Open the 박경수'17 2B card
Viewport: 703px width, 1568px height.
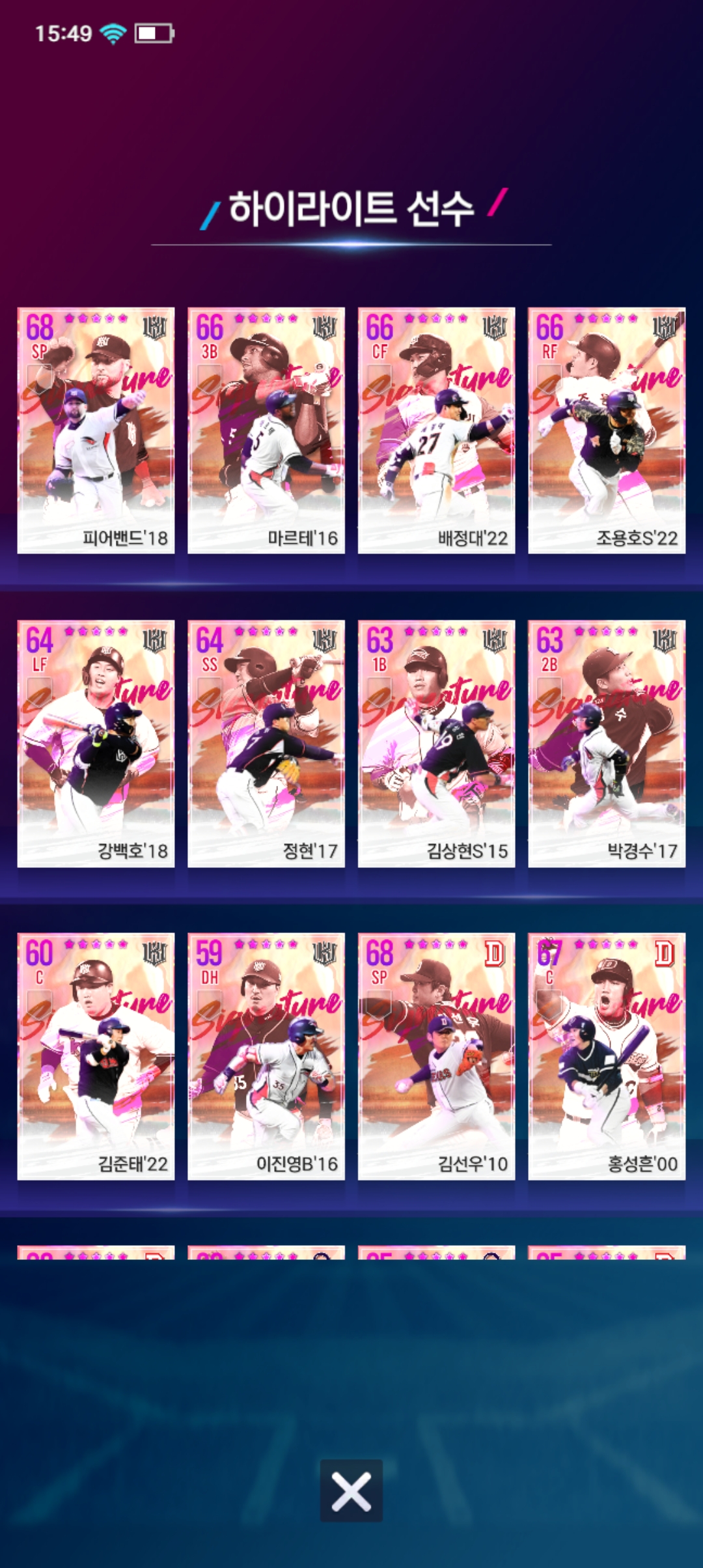(x=606, y=743)
